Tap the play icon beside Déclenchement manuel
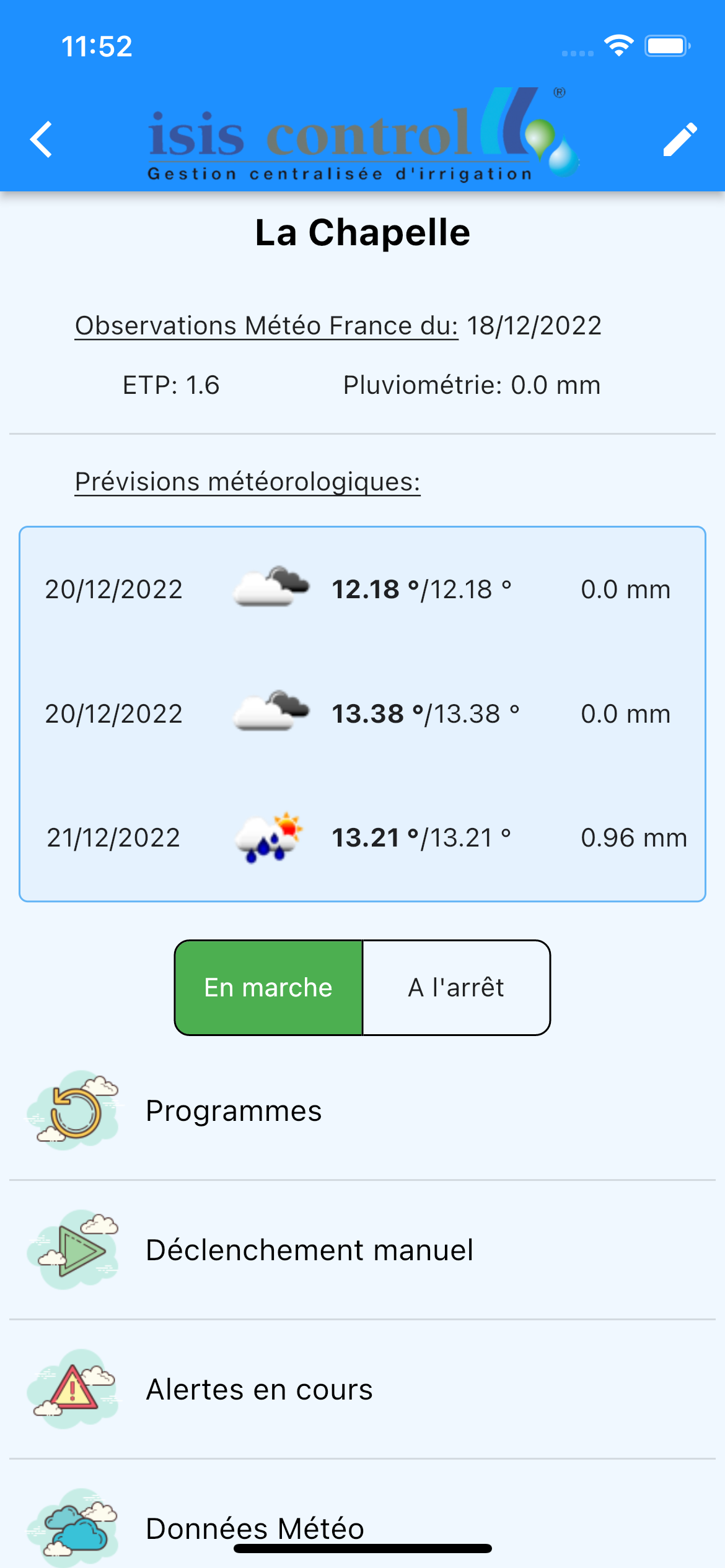This screenshot has width=725, height=1568. pos(73,1250)
